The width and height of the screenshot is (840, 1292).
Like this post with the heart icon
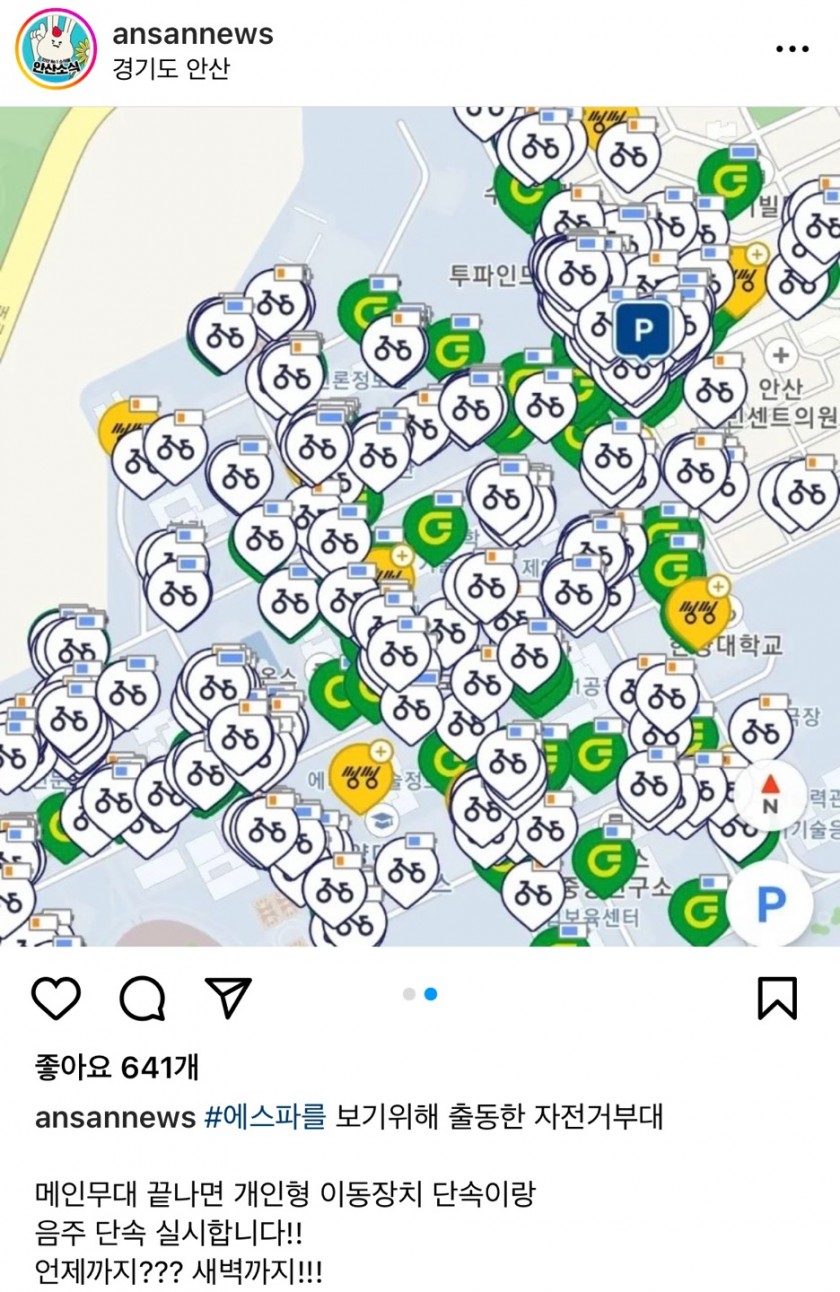pyautogui.click(x=56, y=997)
